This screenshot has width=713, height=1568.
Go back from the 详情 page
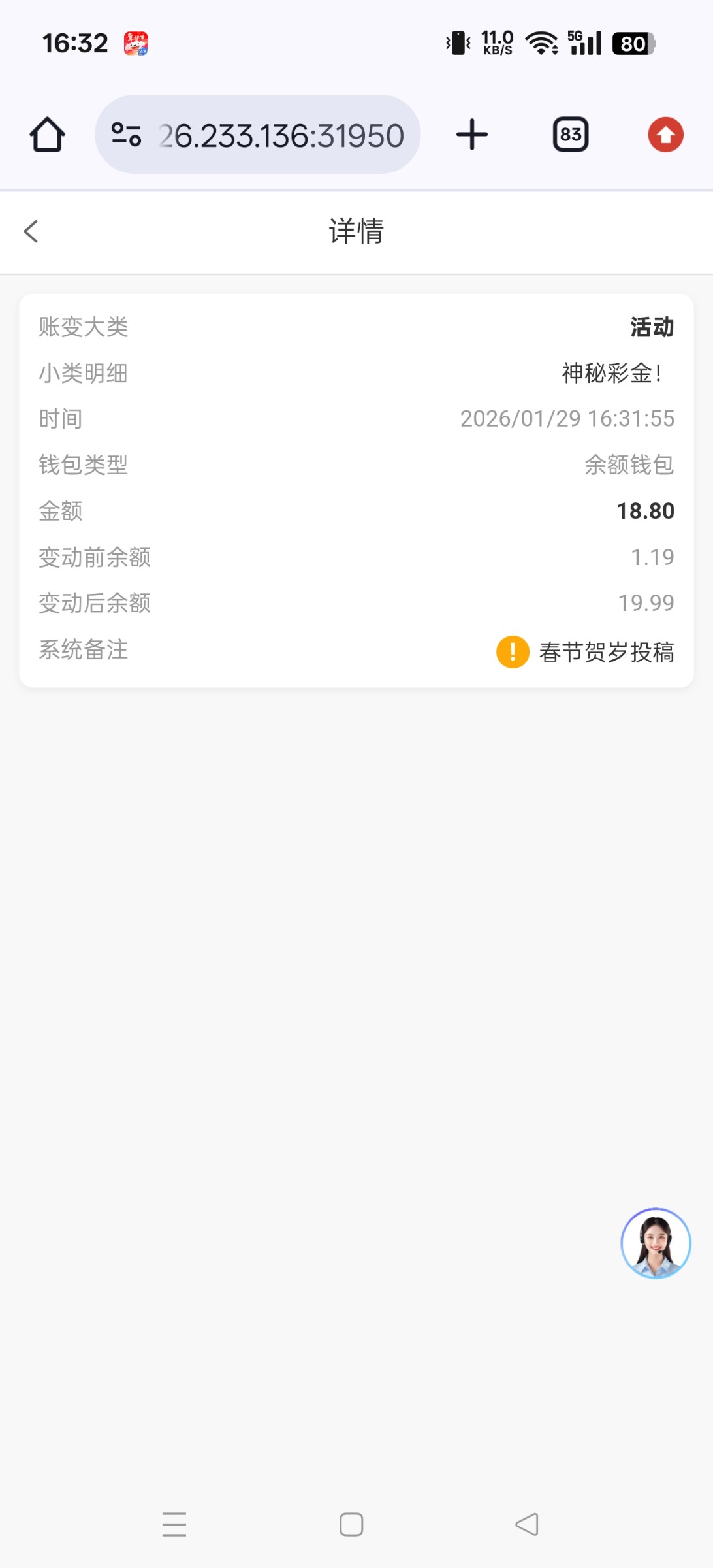click(x=31, y=231)
